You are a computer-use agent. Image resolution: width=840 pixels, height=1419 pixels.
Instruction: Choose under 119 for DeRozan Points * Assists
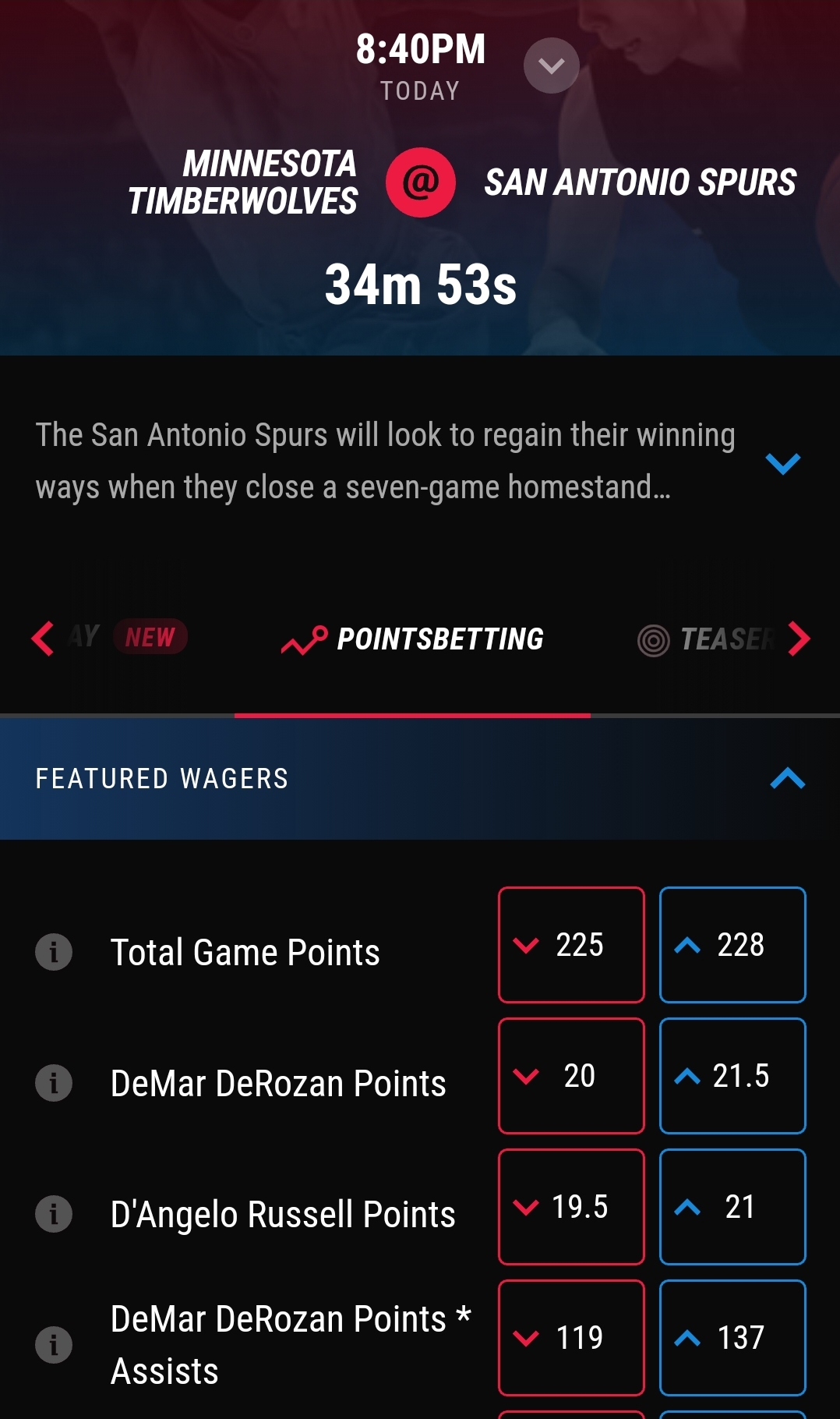[x=571, y=1338]
